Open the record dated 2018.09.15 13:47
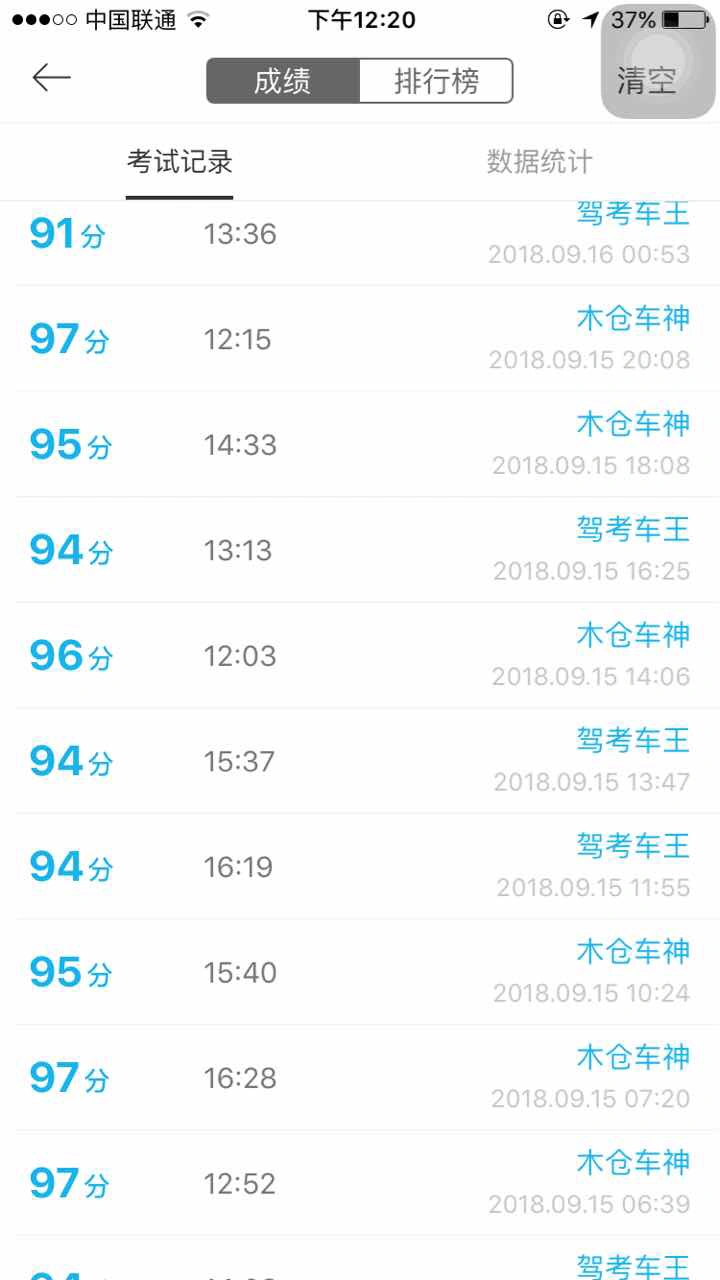 pos(360,761)
